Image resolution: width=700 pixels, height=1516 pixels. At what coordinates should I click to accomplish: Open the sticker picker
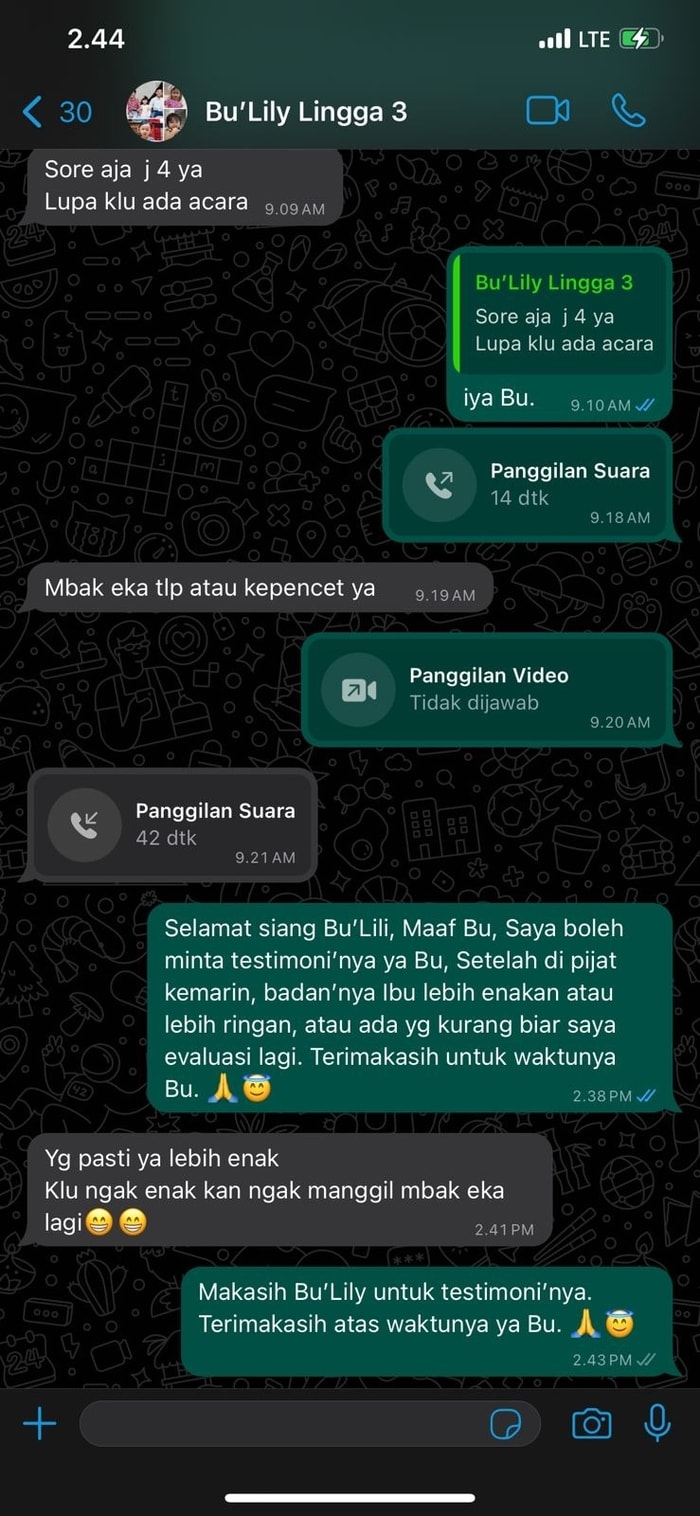tap(506, 1424)
